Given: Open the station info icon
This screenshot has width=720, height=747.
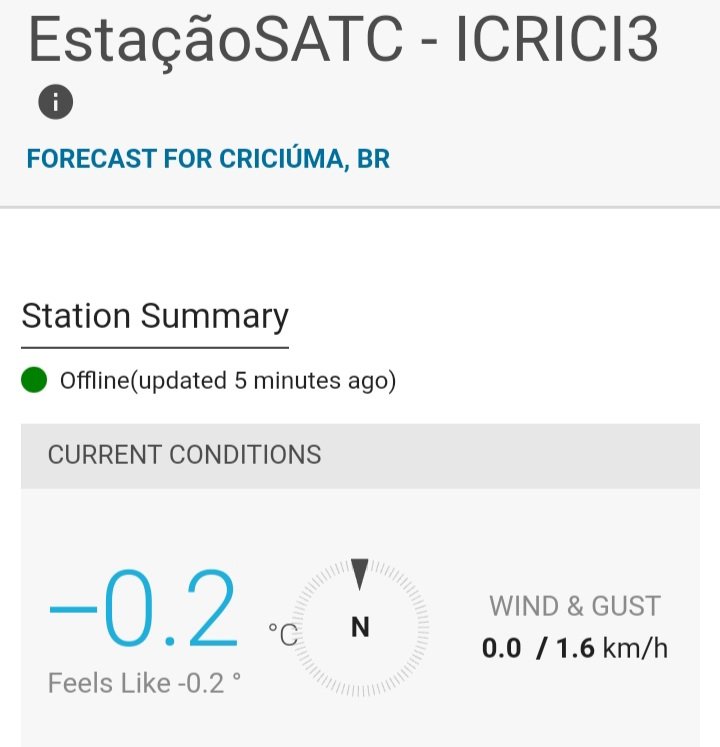Looking at the screenshot, I should point(56,101).
